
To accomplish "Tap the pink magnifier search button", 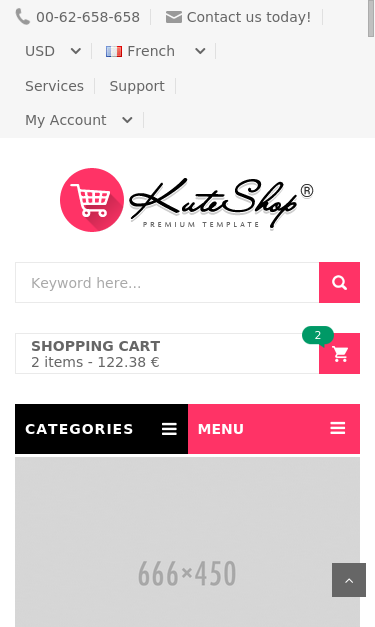I will click(339, 283).
